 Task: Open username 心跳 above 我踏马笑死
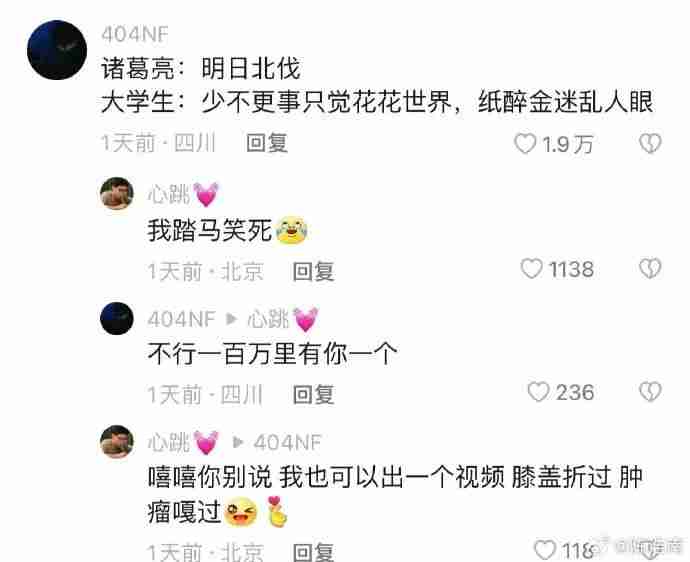point(170,195)
